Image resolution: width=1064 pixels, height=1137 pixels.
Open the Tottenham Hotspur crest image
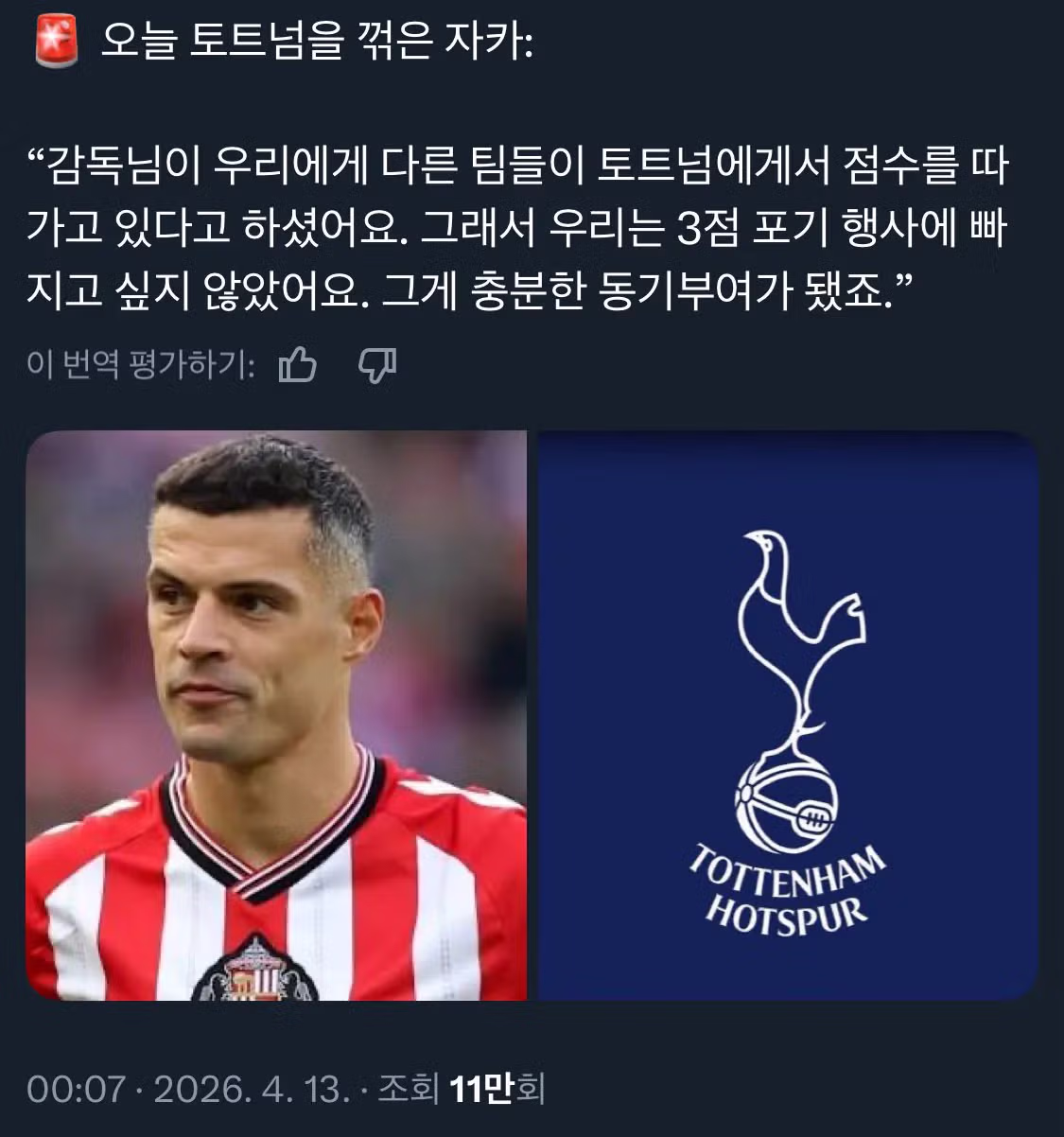click(788, 715)
